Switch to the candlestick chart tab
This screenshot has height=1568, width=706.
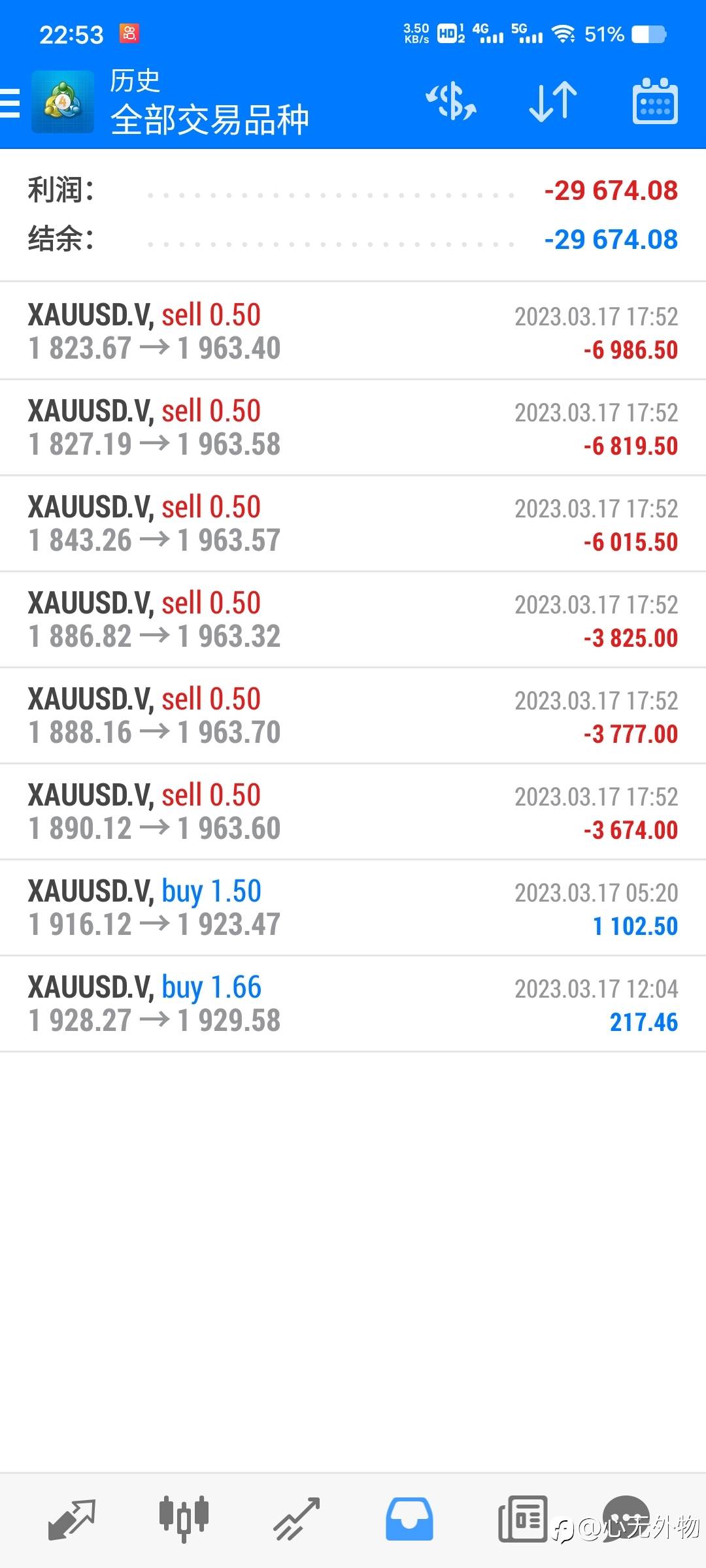click(x=184, y=1518)
